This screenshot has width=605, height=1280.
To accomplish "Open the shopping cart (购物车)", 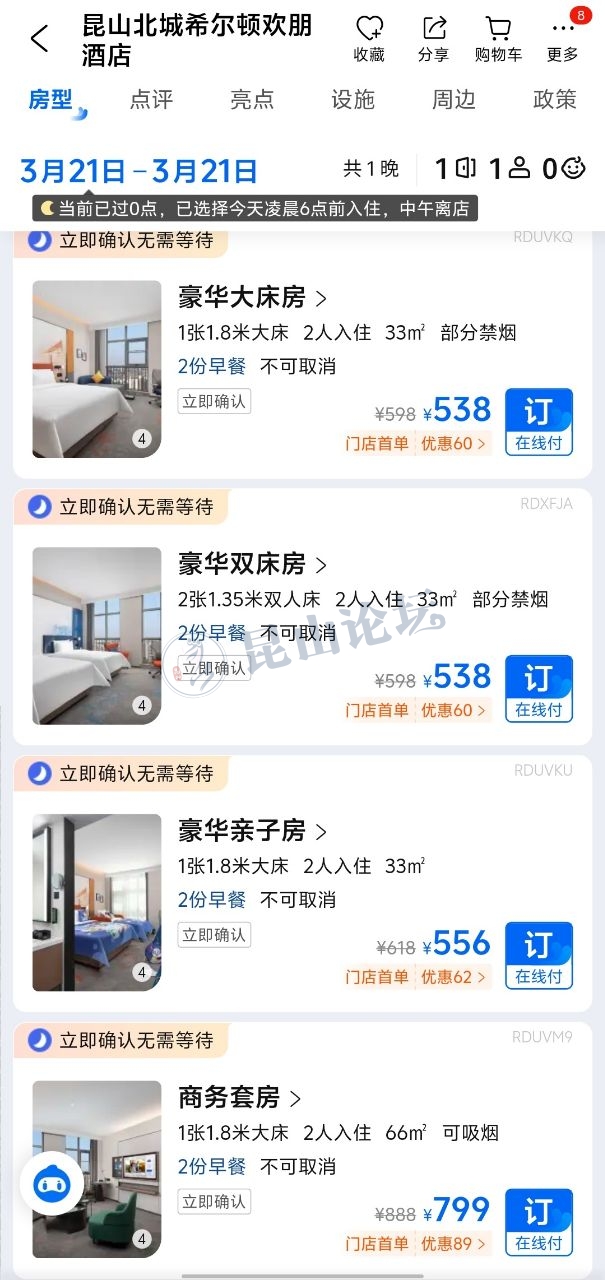I will (x=498, y=39).
